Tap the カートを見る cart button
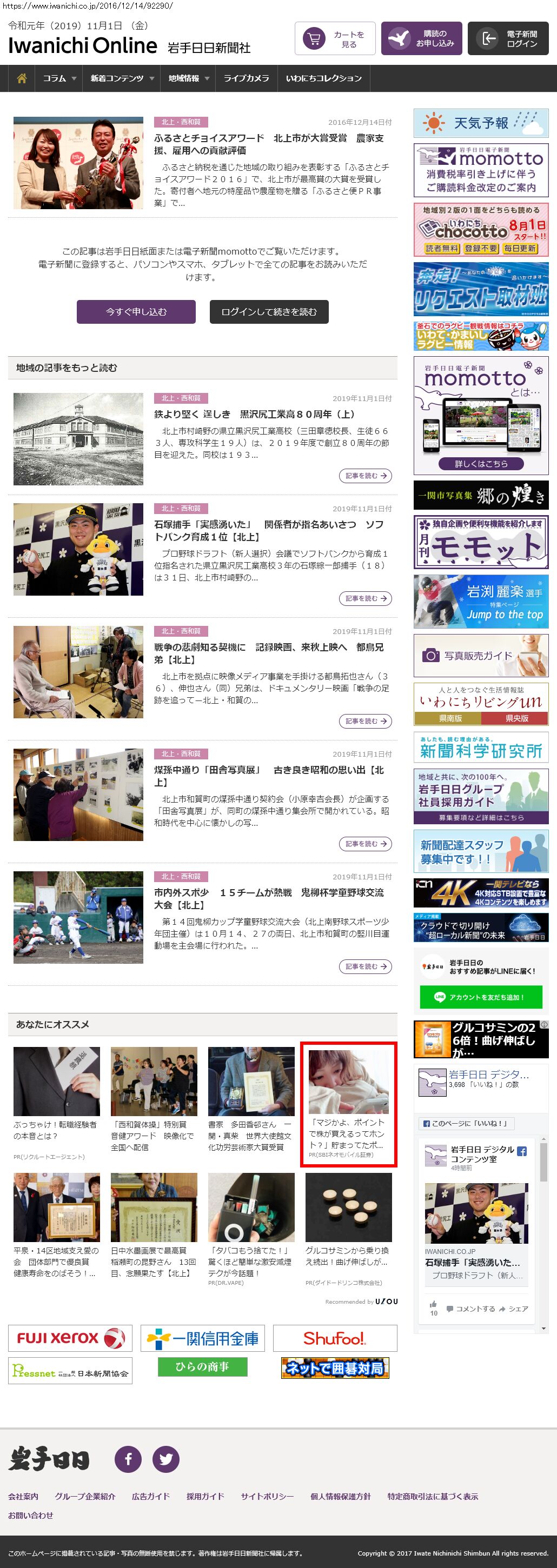The width and height of the screenshot is (557, 1568). tap(335, 39)
